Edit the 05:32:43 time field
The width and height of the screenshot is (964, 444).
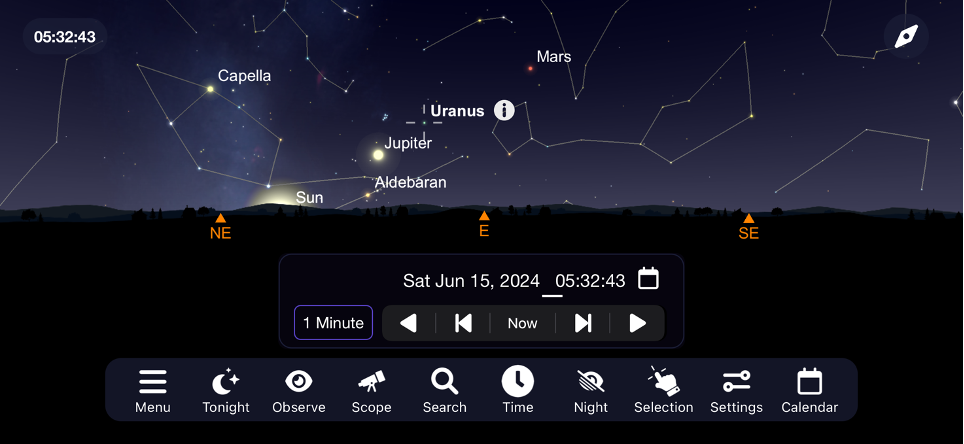(x=590, y=281)
